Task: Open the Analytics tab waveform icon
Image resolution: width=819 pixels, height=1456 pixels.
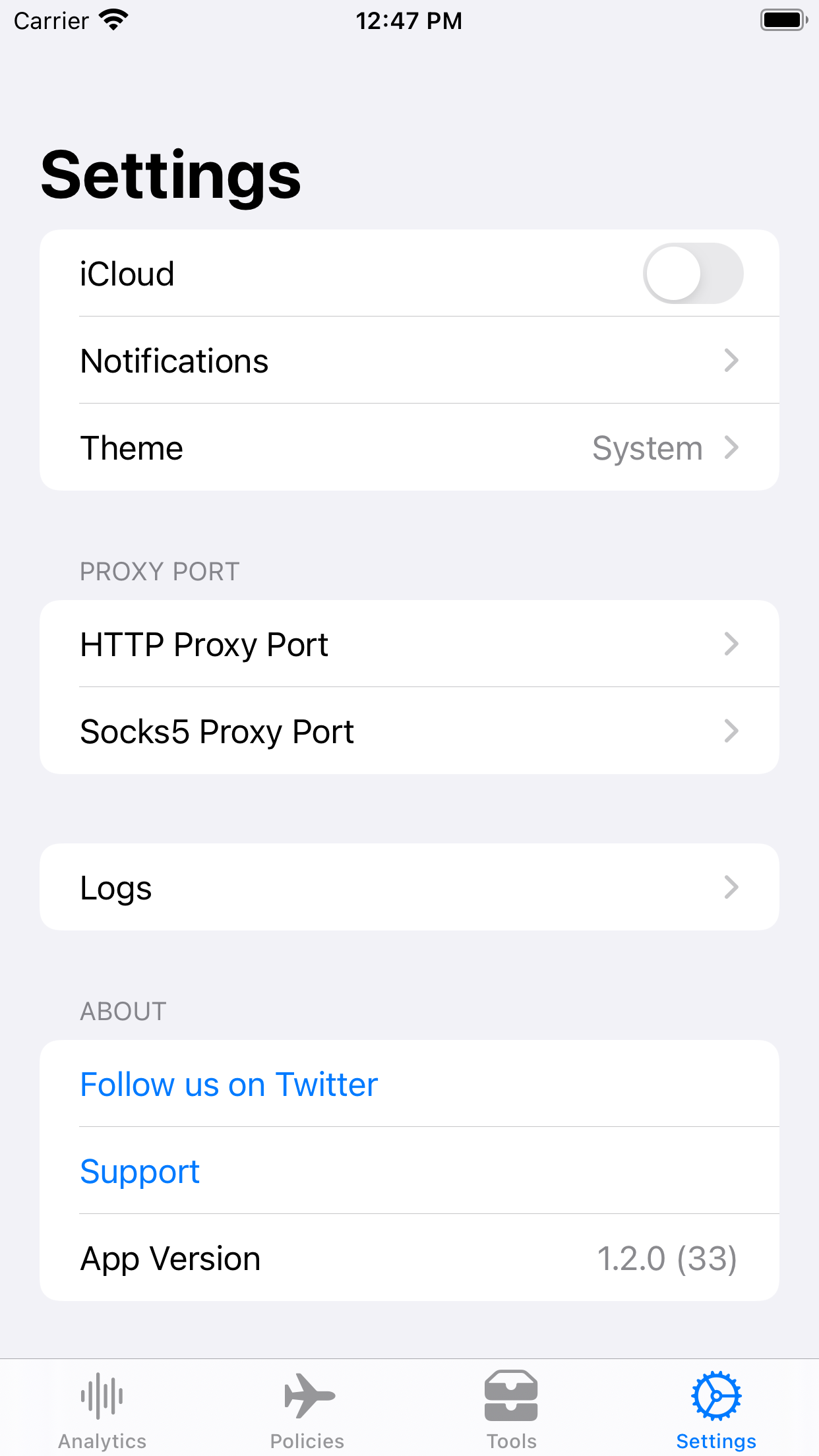Action: pyautogui.click(x=102, y=1395)
